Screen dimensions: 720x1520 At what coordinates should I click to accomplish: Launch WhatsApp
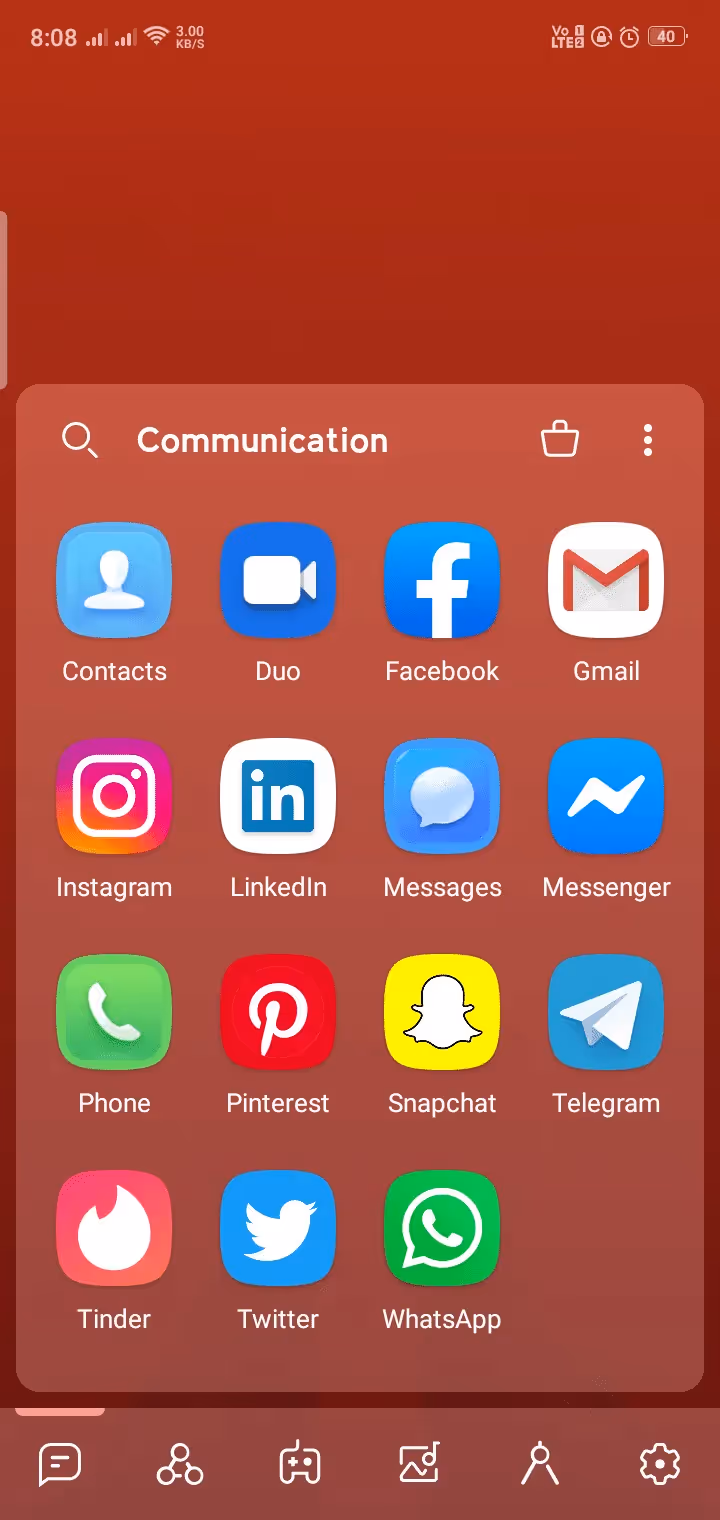[x=442, y=1228]
